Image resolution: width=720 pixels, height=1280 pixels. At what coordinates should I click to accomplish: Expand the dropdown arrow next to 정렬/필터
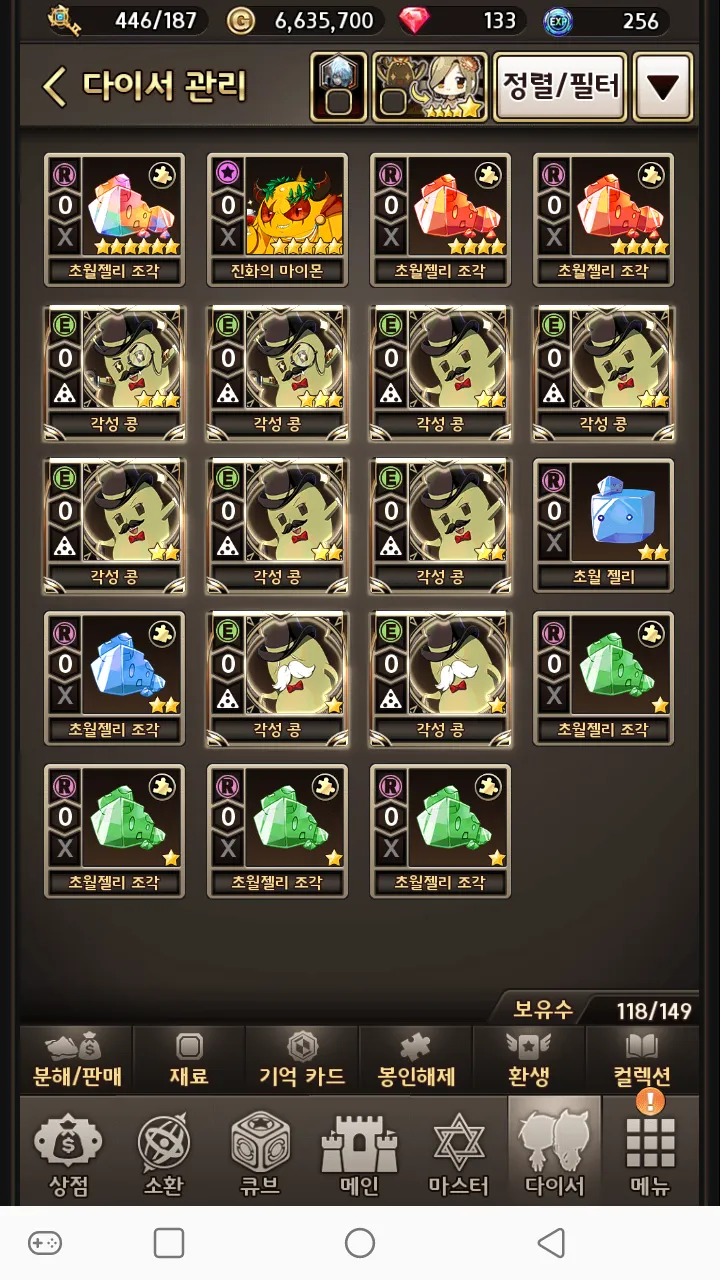662,87
